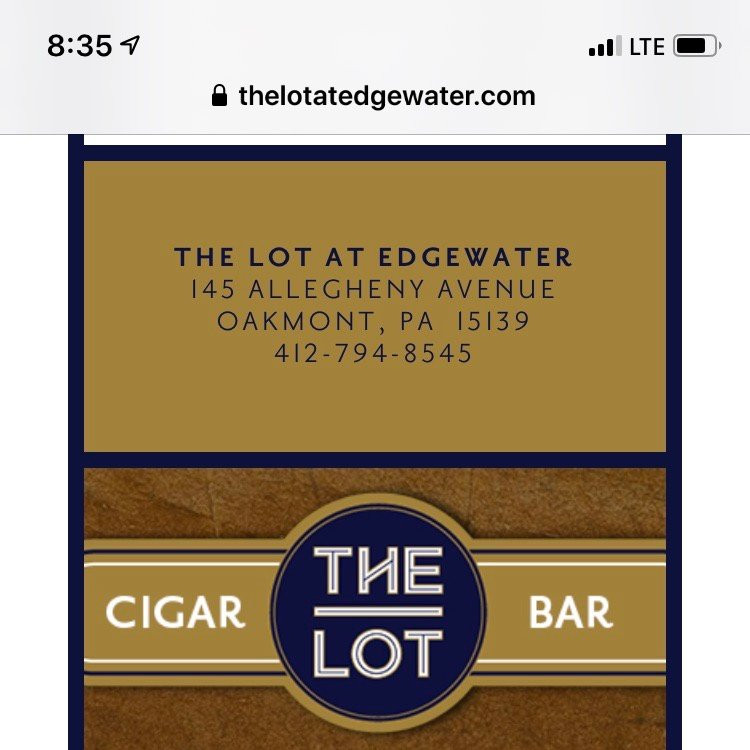Tap the thelotatedgewater.com address bar
750x750 pixels.
coord(386,96)
